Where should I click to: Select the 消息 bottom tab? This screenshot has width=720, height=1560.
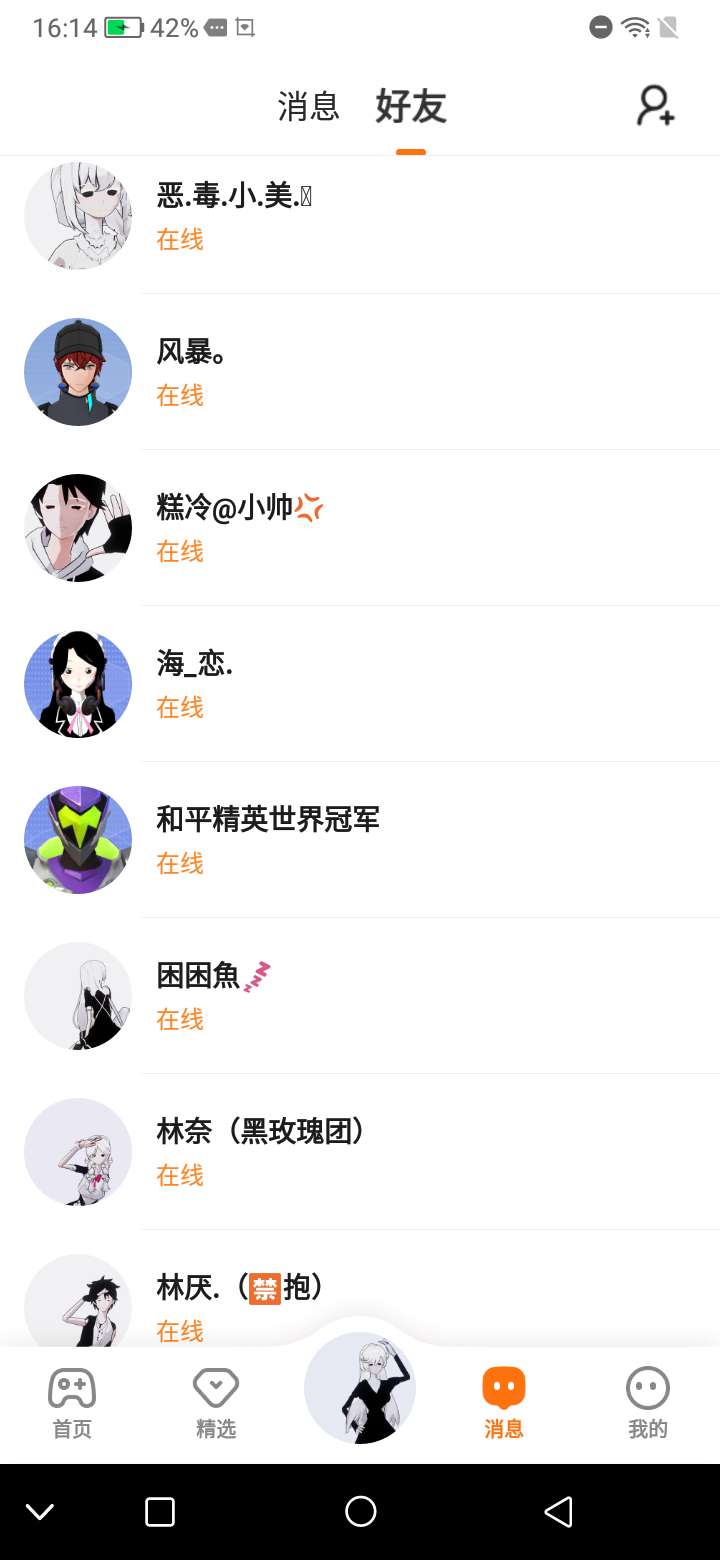click(x=504, y=1402)
